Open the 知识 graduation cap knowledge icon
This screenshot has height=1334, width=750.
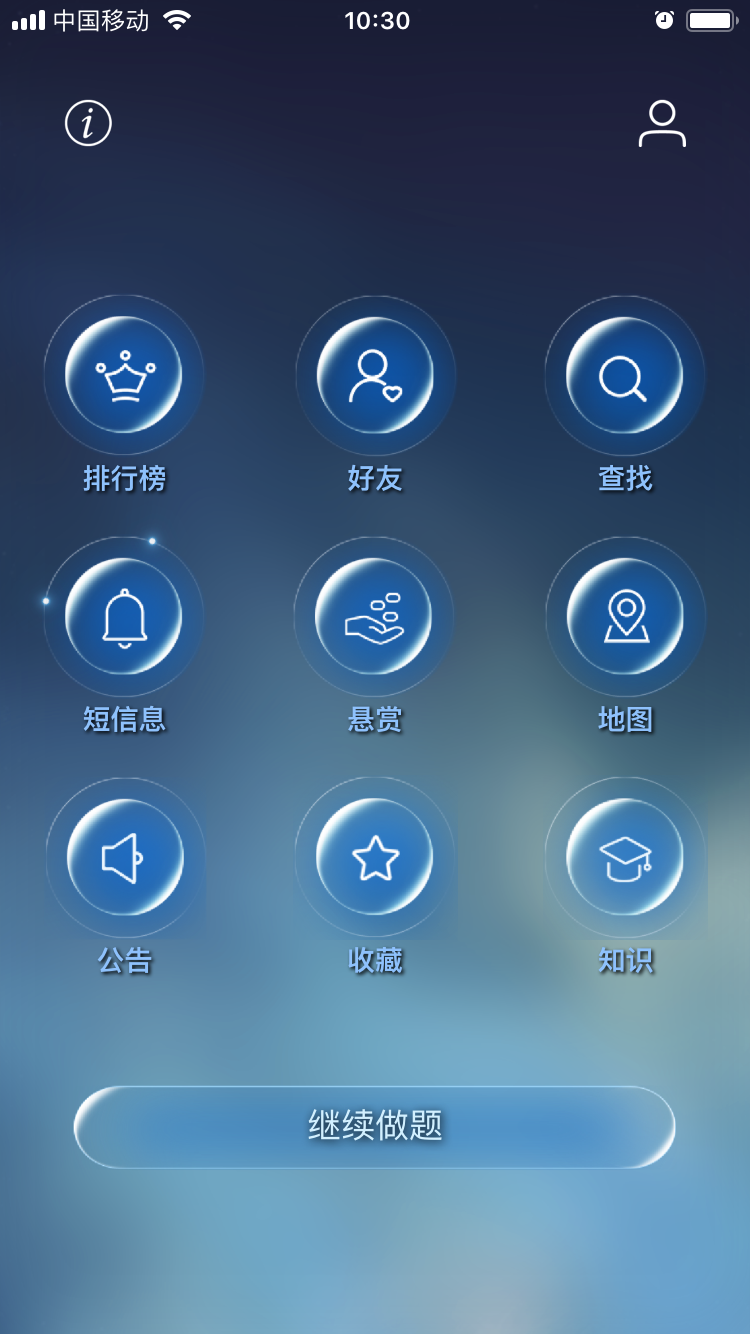click(x=624, y=857)
